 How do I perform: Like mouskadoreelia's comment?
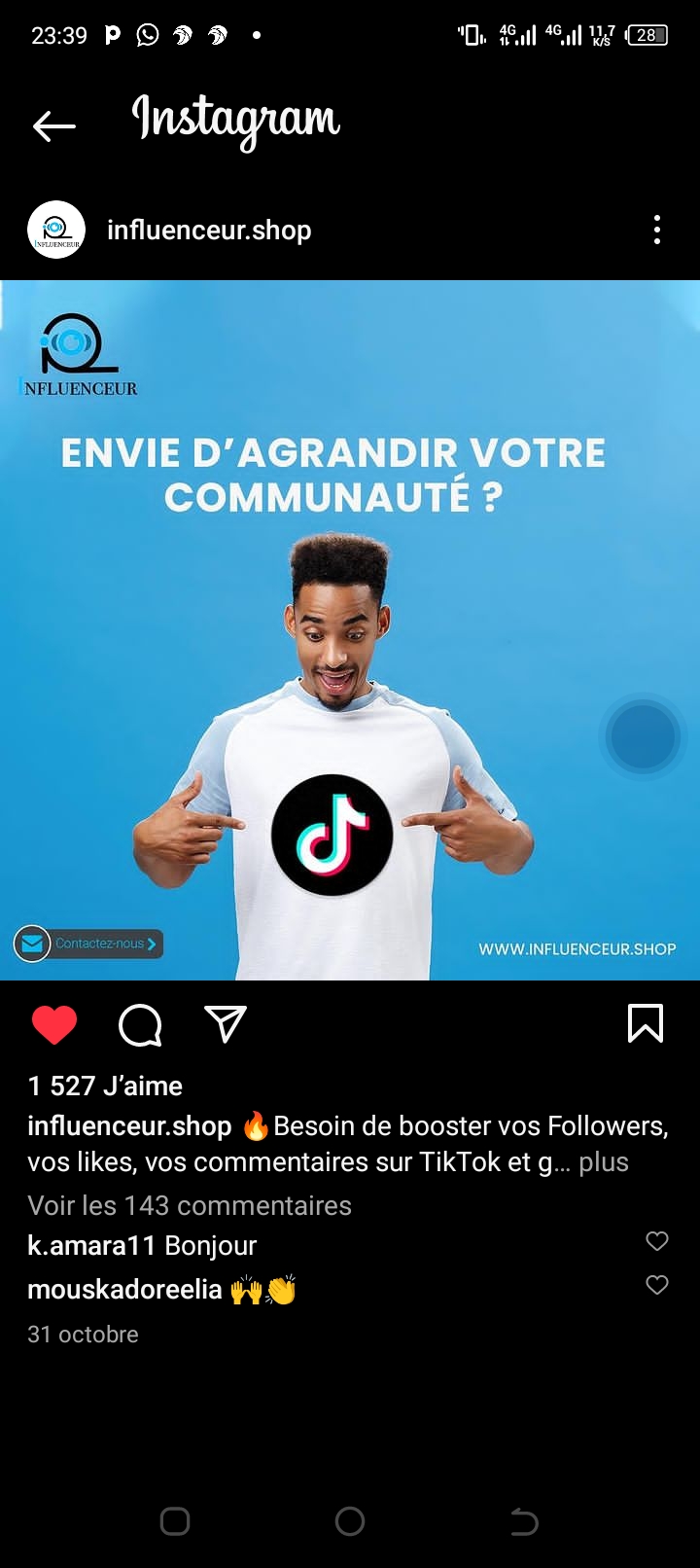tap(657, 1285)
